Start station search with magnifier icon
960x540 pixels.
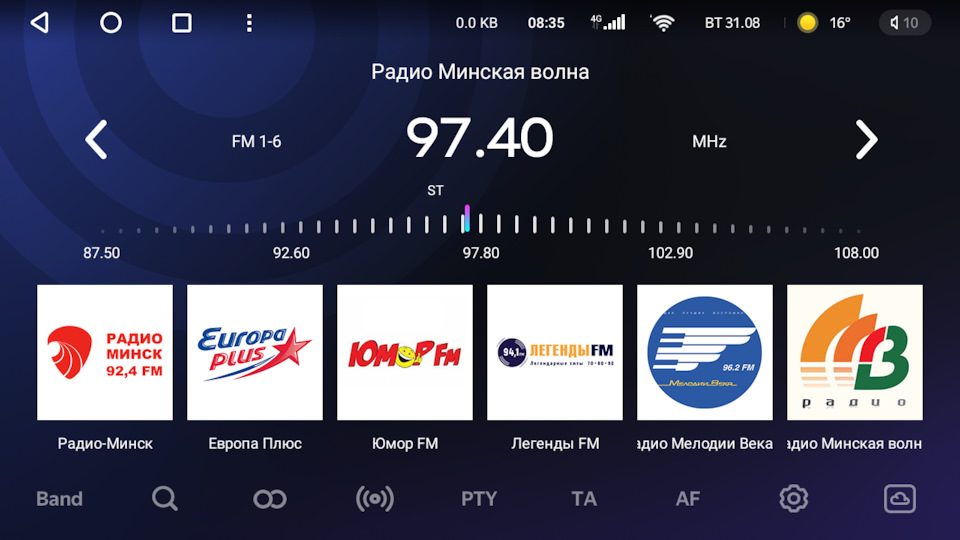[x=165, y=499]
